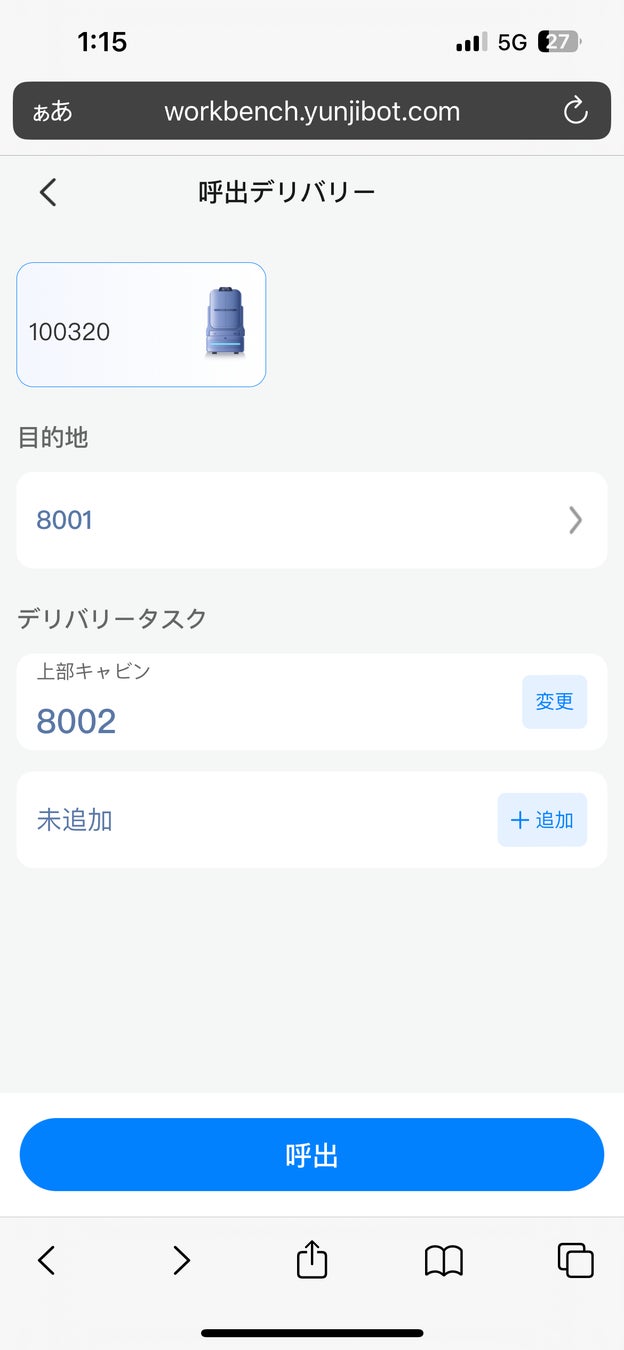
Task: Open the ぁあ page settings menu
Action: pyautogui.click(x=53, y=111)
